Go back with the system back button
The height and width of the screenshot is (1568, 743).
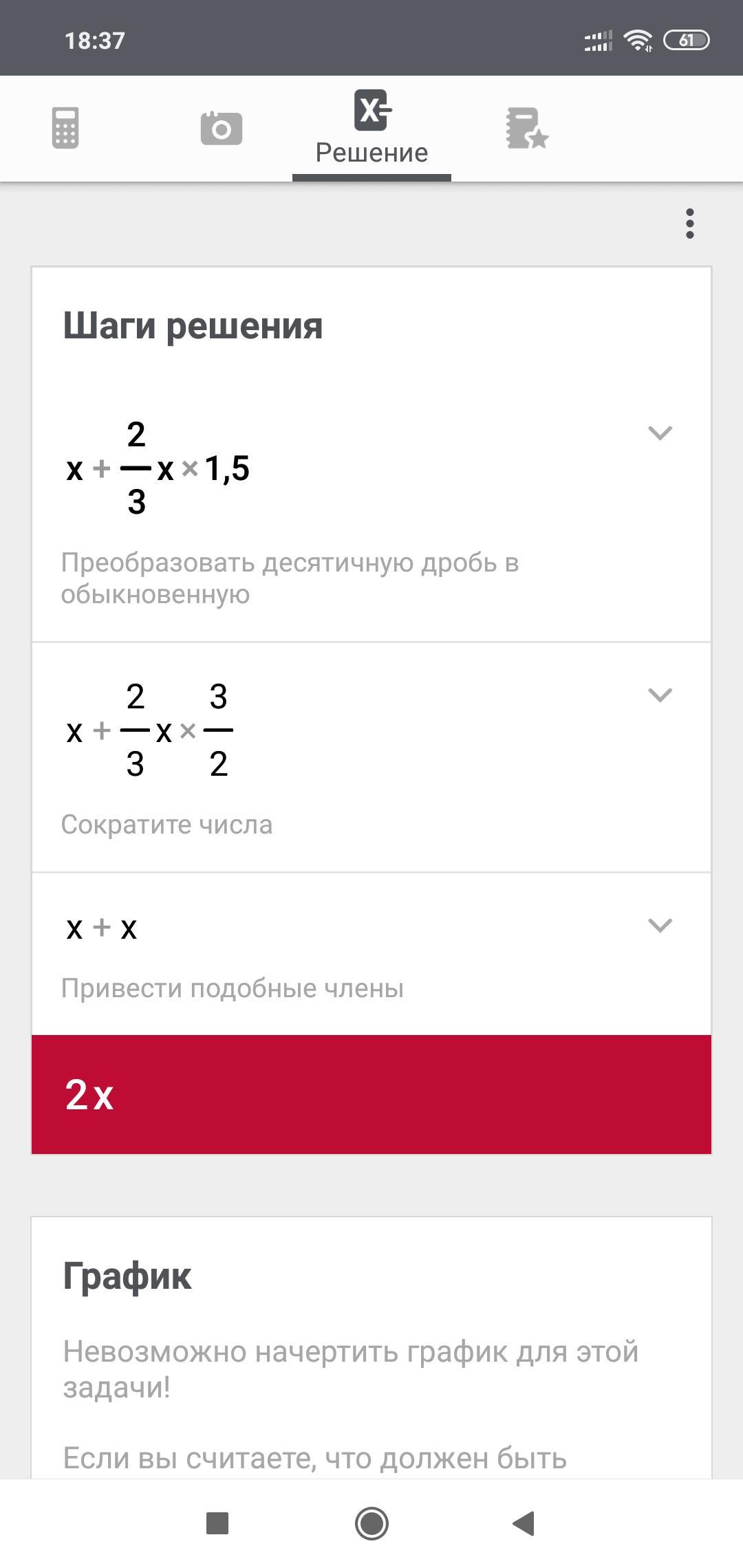[524, 1523]
